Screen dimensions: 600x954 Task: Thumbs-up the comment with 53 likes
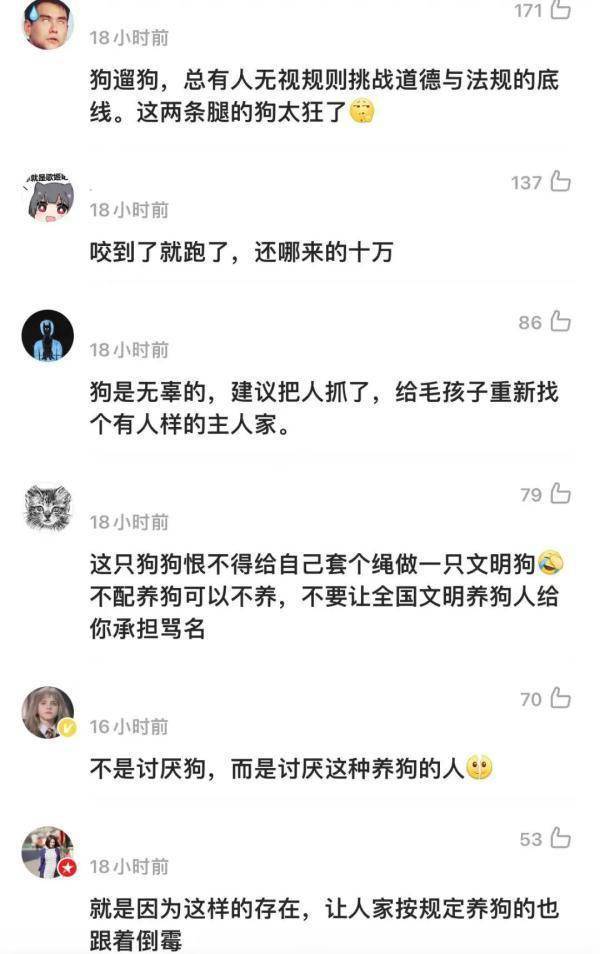(560, 839)
